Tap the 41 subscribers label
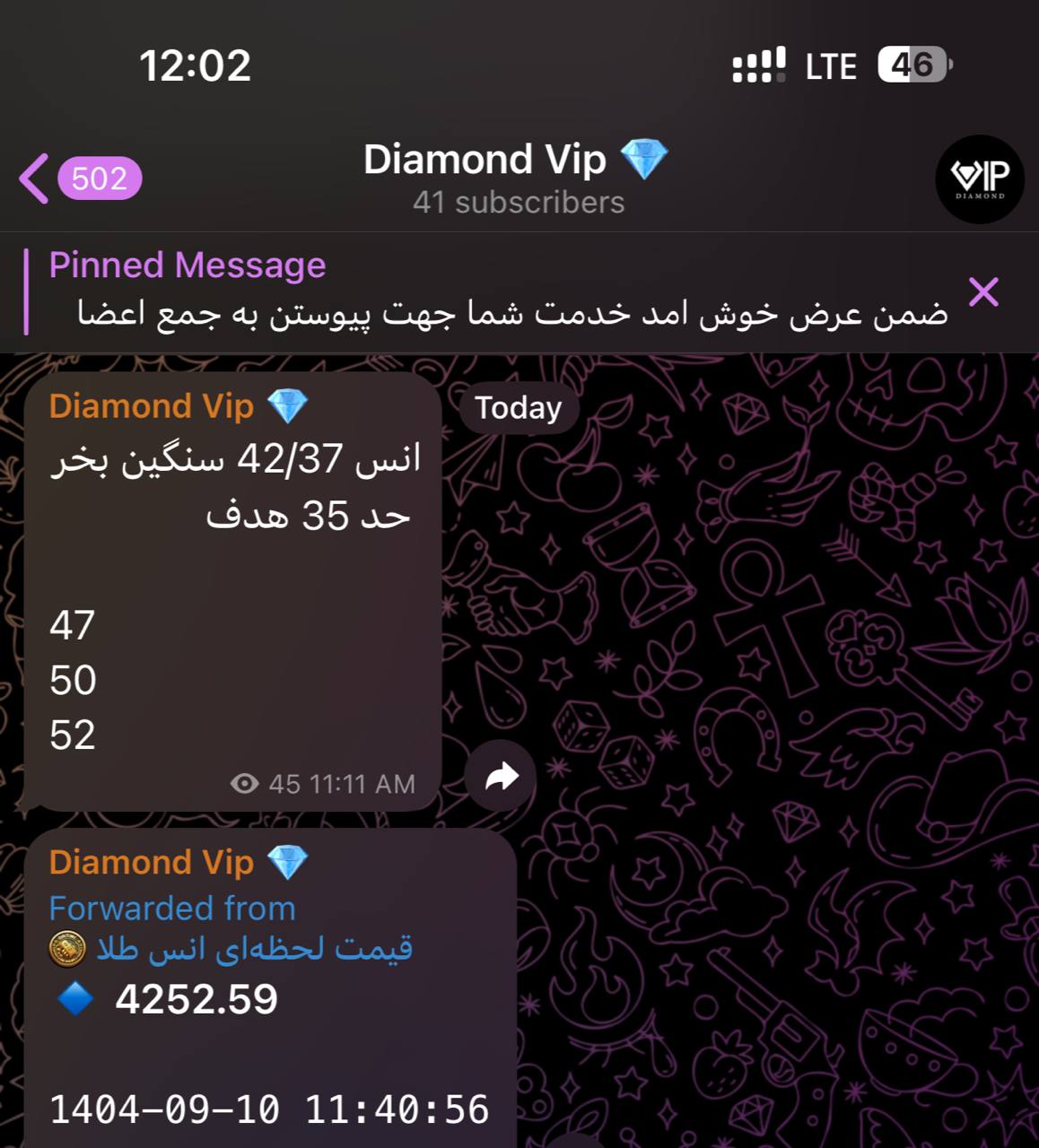 pyautogui.click(x=518, y=203)
